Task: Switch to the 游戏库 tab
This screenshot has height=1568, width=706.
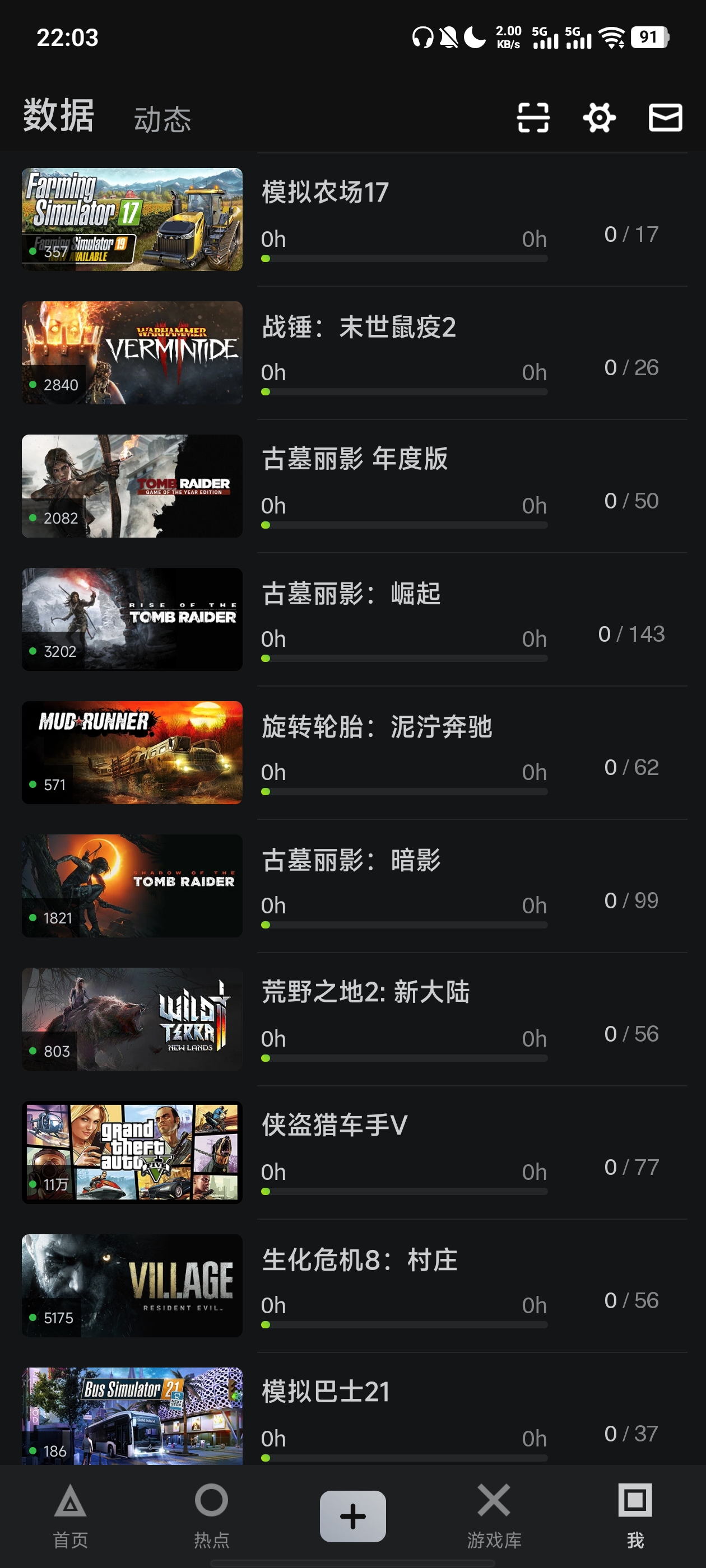Action: coord(494,1515)
